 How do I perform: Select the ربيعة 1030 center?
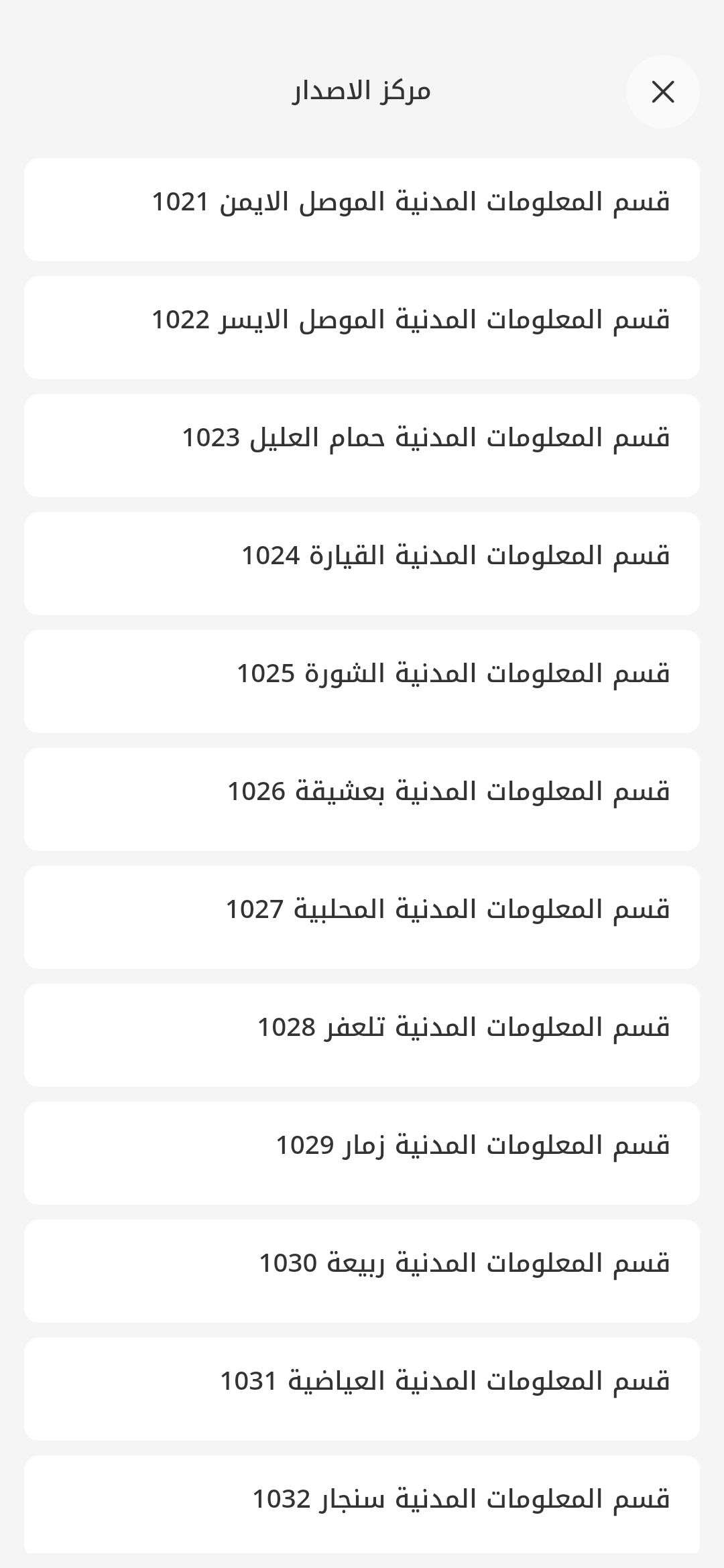coord(362,1271)
